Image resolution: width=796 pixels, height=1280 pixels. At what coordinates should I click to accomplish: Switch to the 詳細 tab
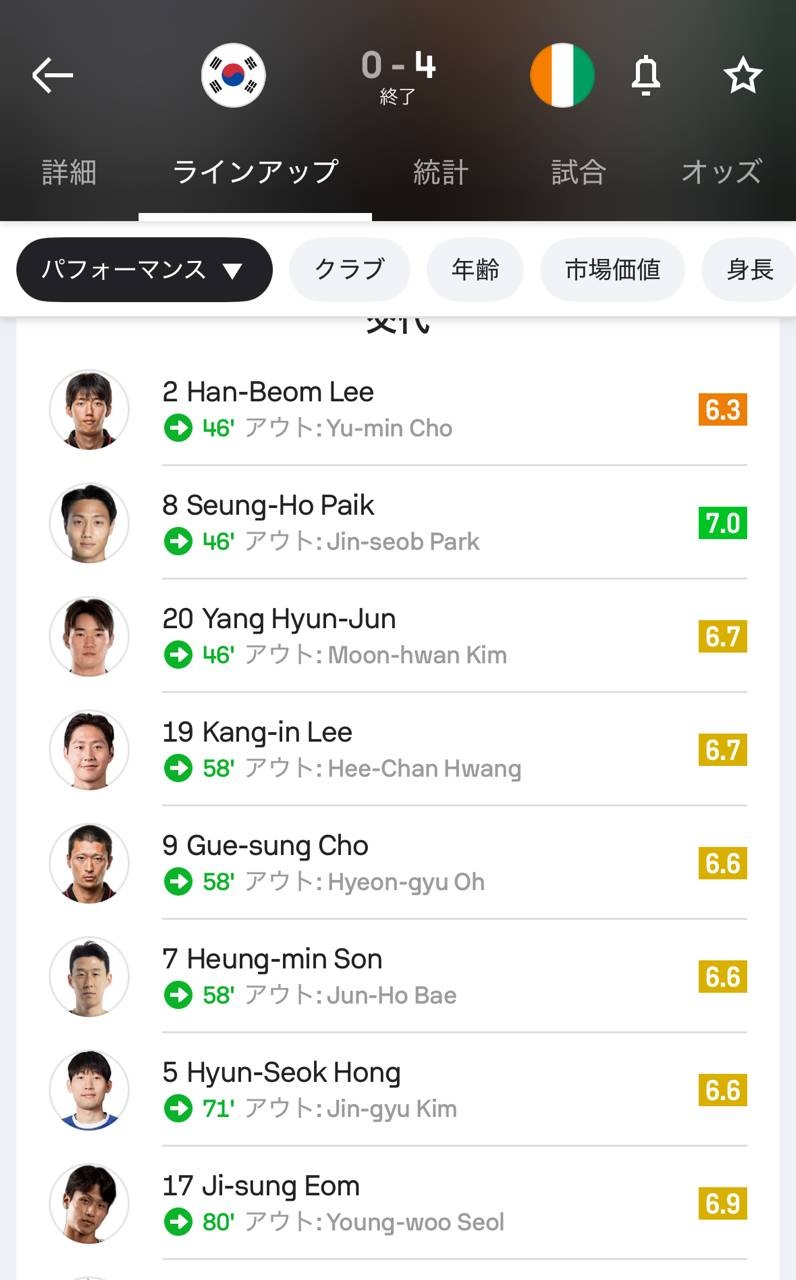point(69,172)
